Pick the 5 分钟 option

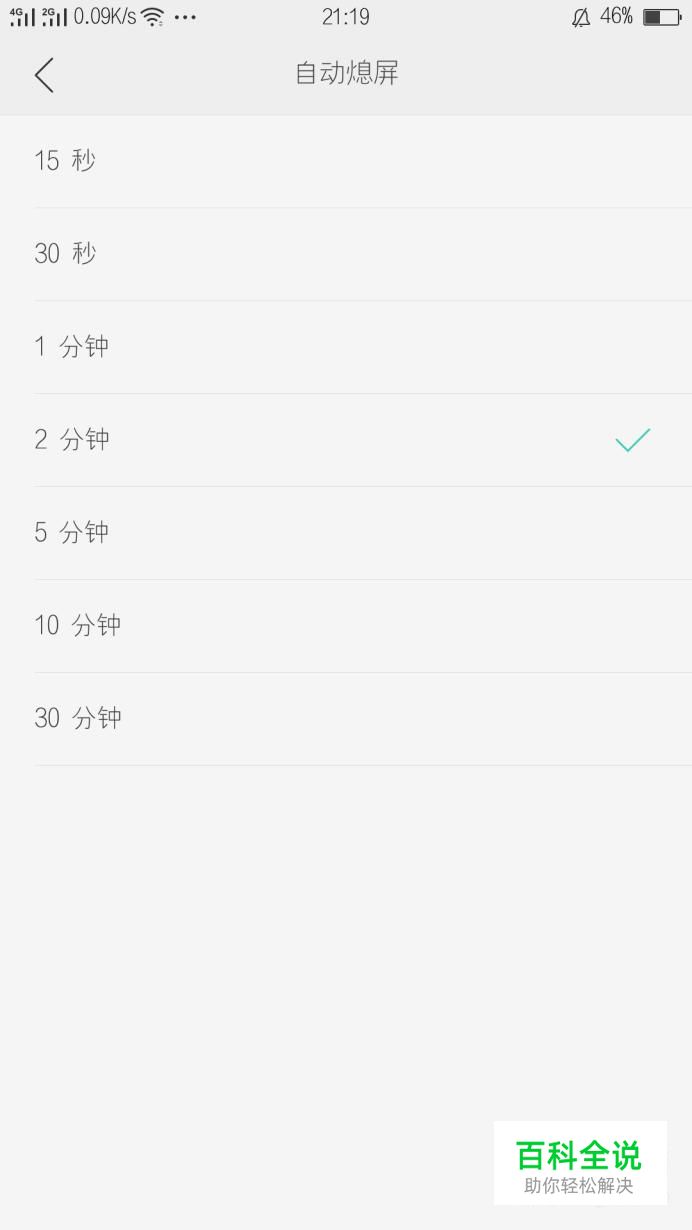[x=346, y=533]
